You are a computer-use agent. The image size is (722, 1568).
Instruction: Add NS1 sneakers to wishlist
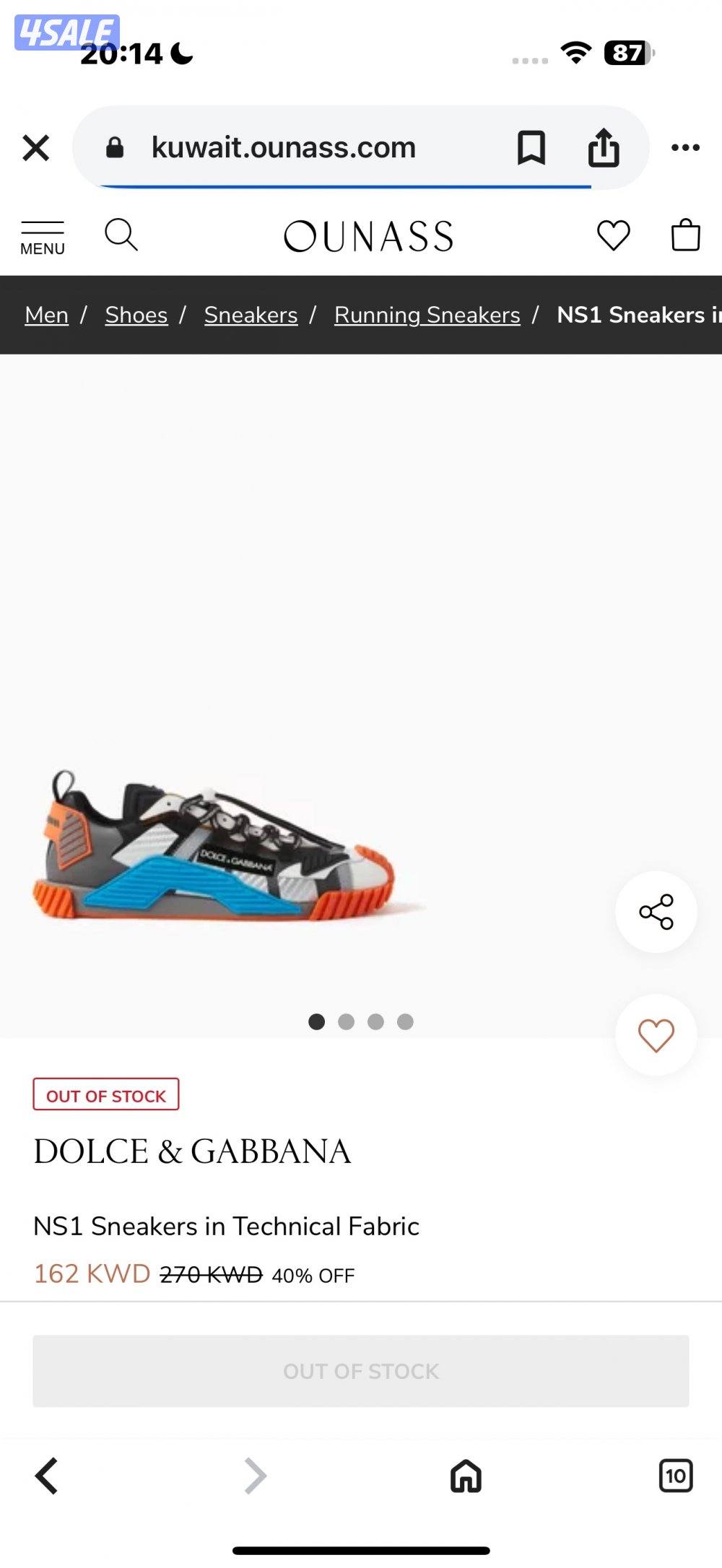(x=656, y=1035)
